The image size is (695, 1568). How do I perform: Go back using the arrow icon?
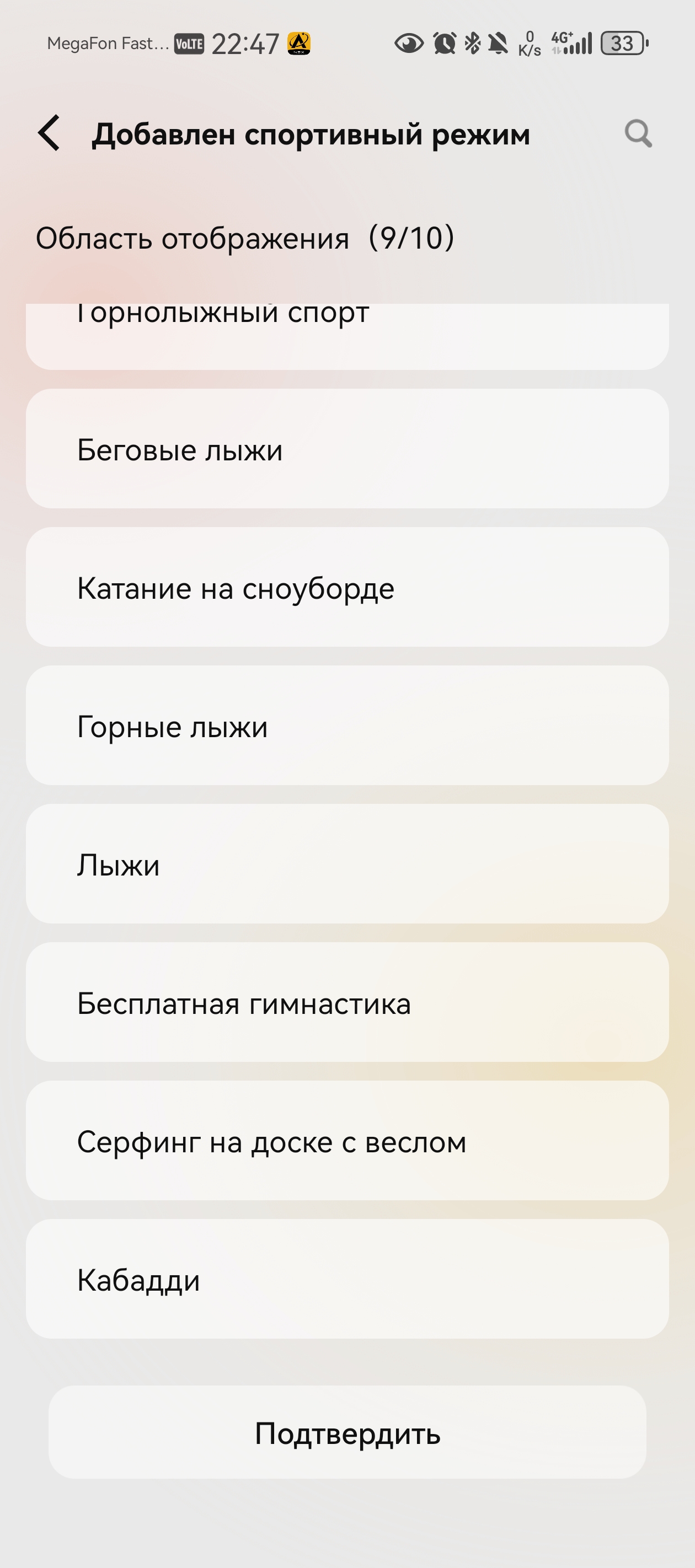tap(49, 133)
